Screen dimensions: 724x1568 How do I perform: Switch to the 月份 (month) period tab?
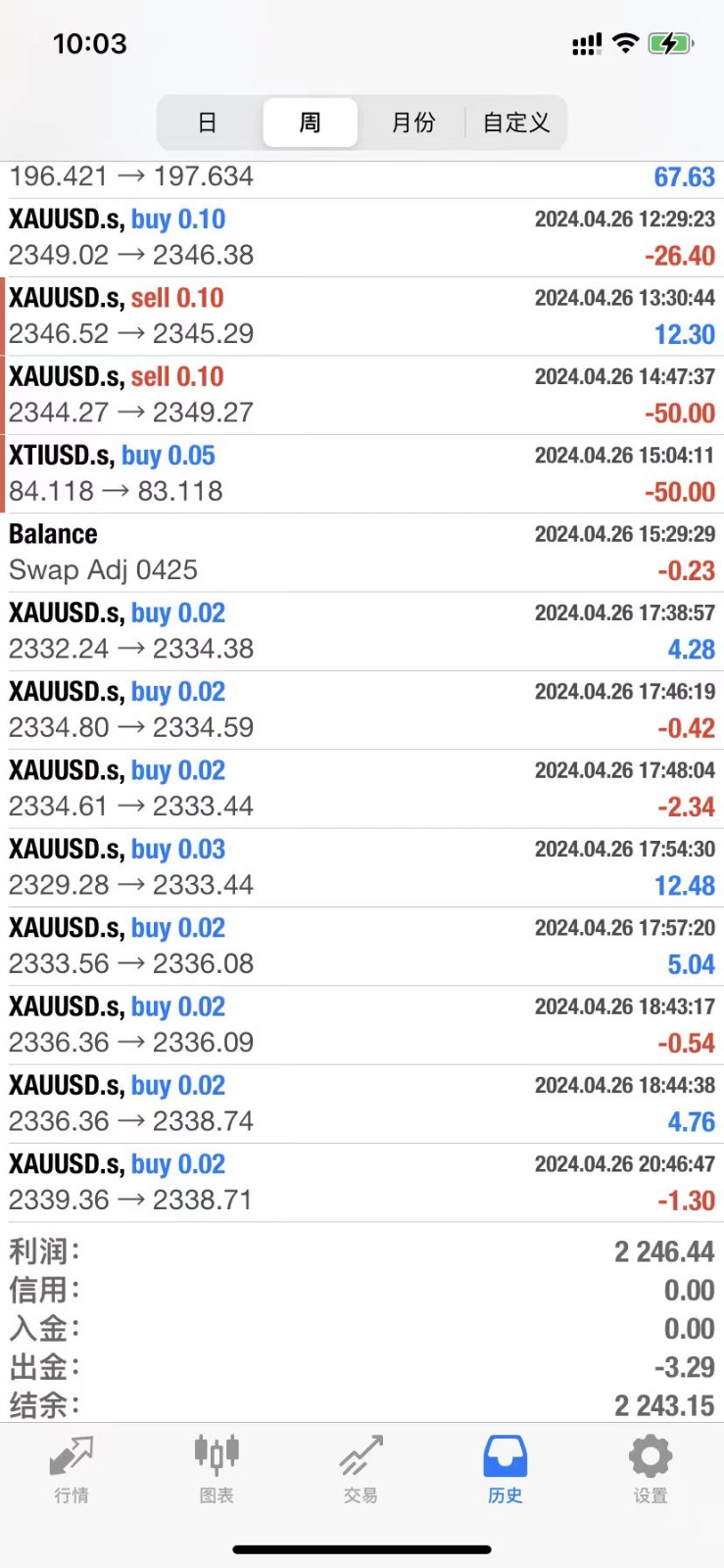pos(412,122)
